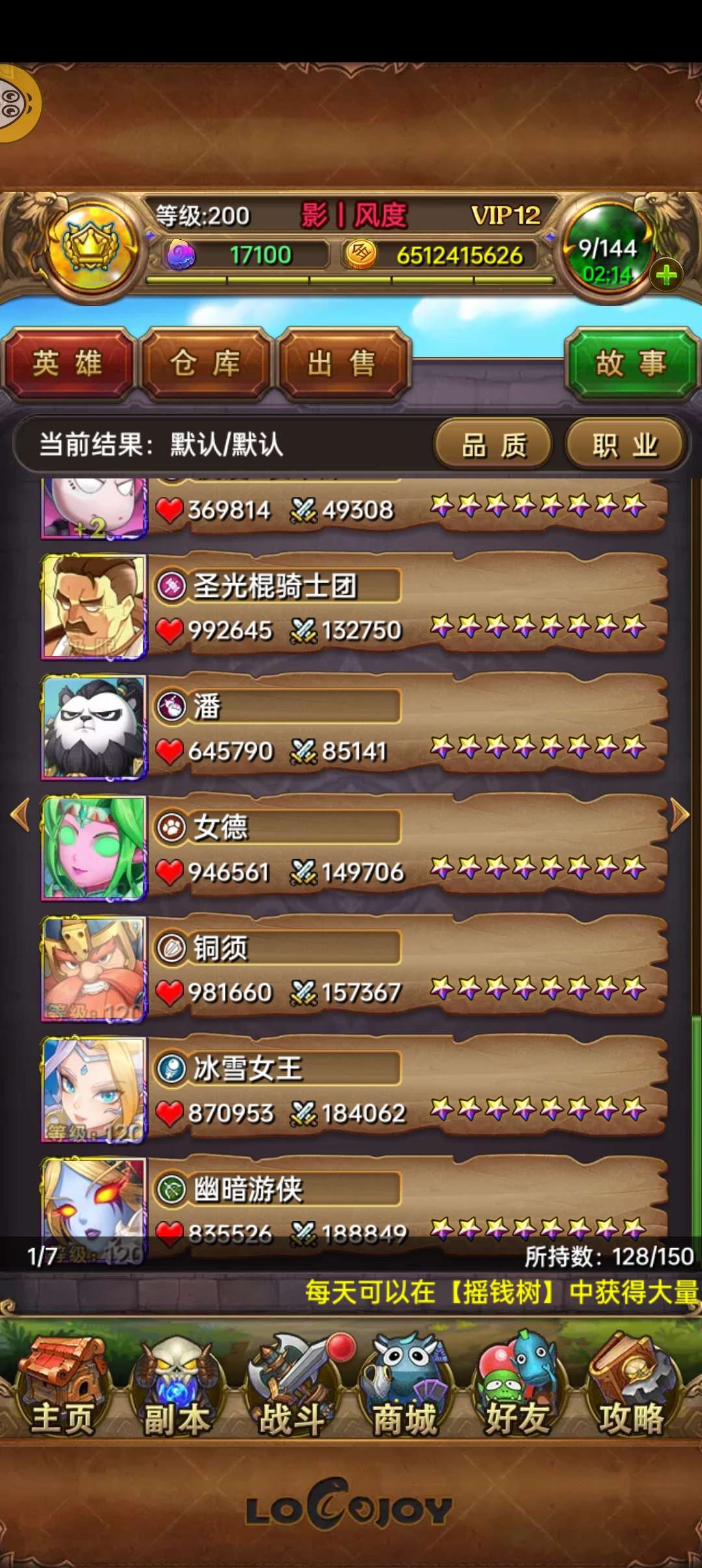Open the 故事 button
This screenshot has height=1568, width=702.
tap(630, 363)
